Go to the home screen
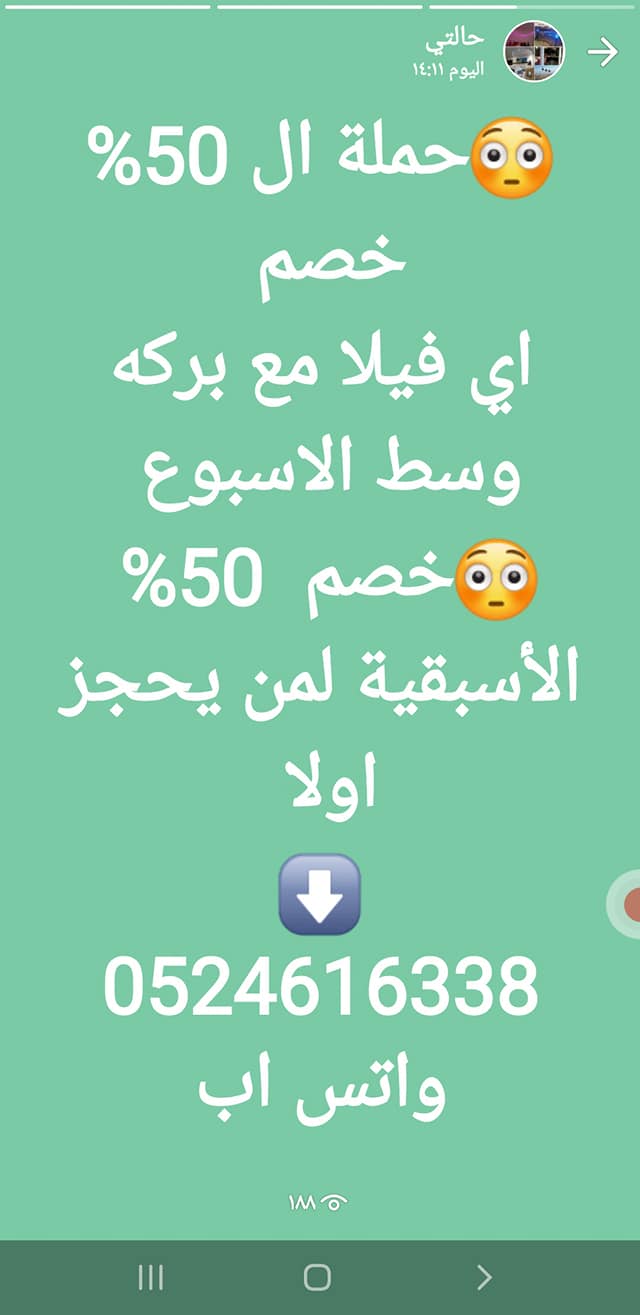The image size is (640, 1315). click(317, 1277)
